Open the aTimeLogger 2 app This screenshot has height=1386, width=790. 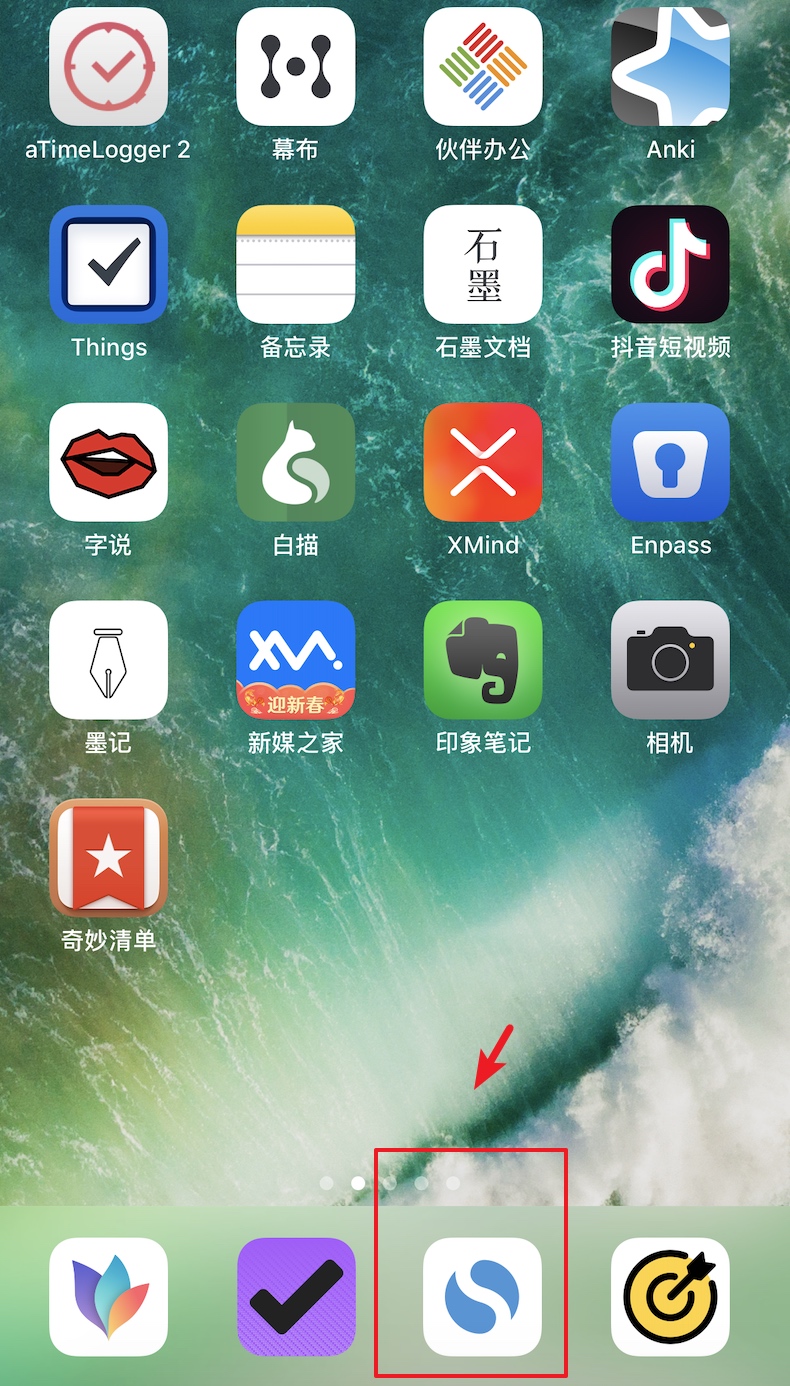(x=108, y=68)
